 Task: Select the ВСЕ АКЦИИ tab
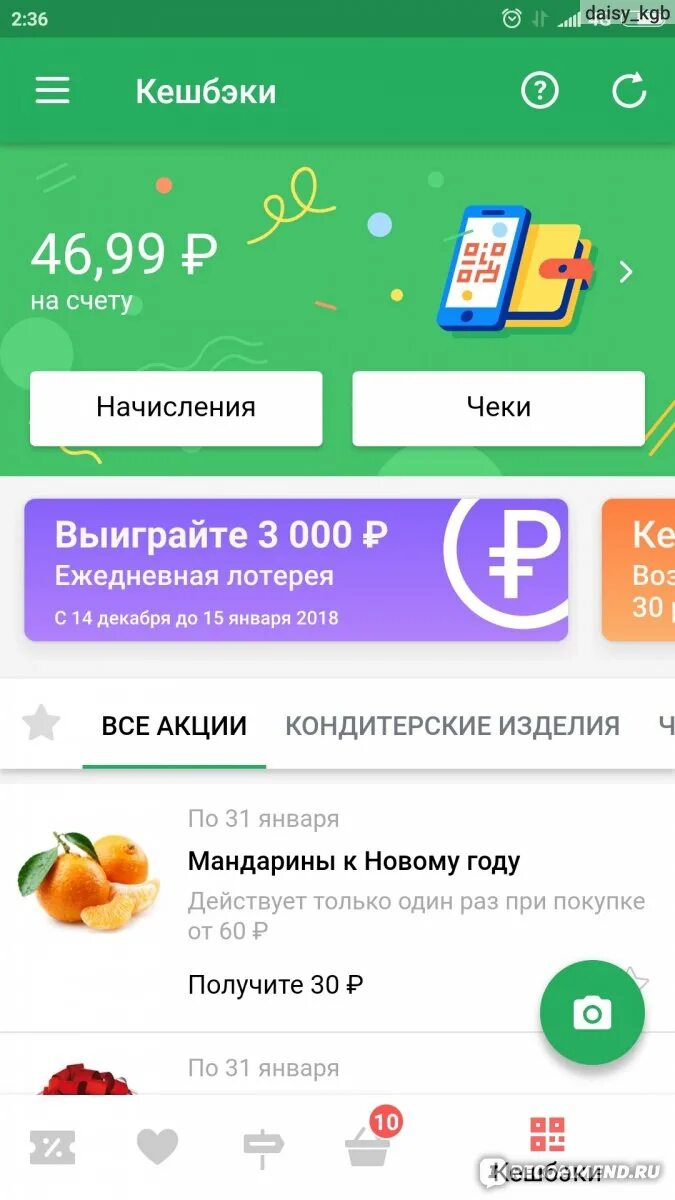[174, 725]
